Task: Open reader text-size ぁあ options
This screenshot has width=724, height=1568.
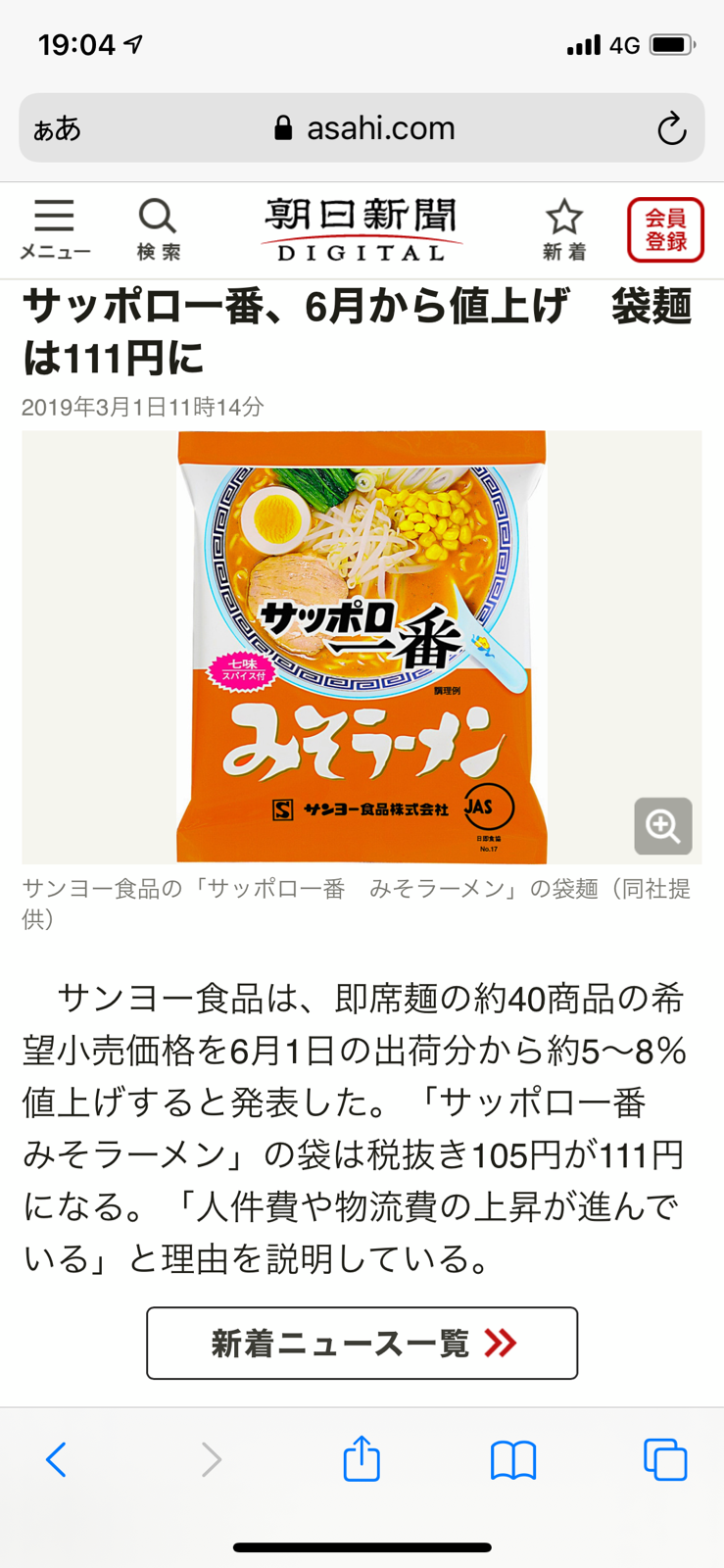Action: point(57,128)
